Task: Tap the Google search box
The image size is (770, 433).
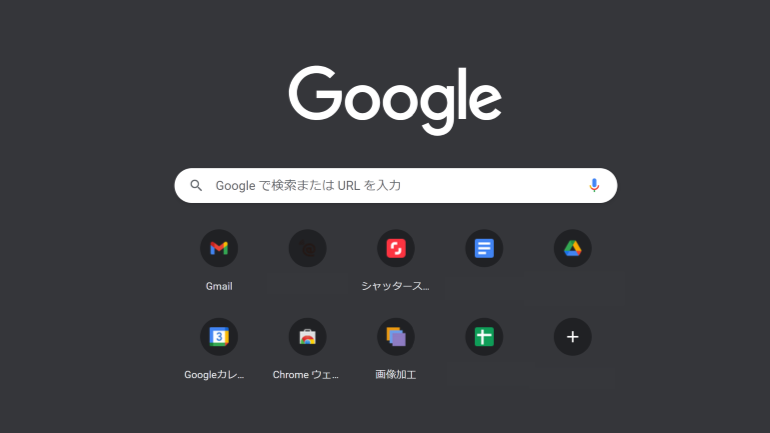Action: tap(390, 185)
